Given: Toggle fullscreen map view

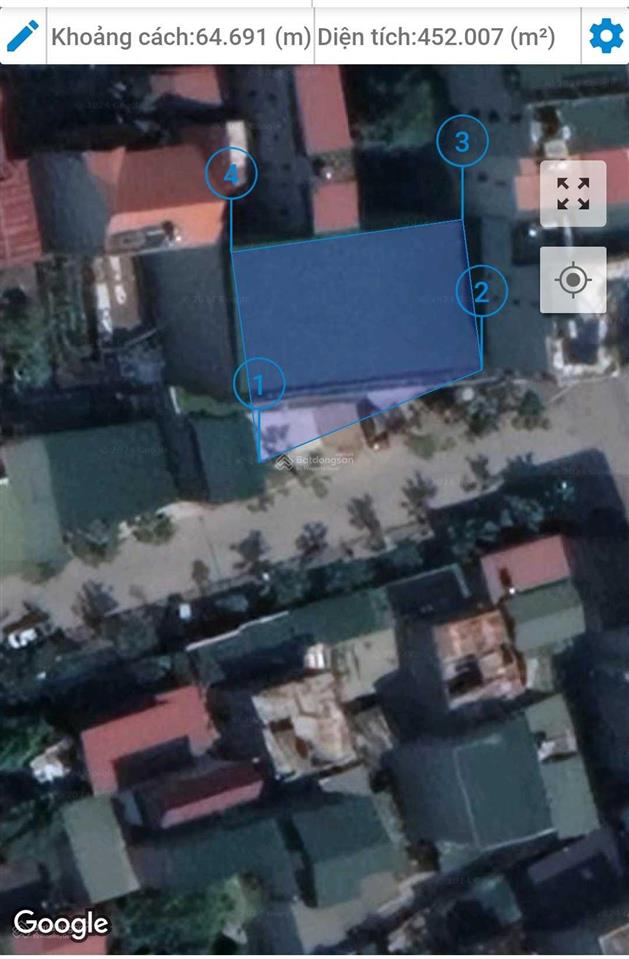Looking at the screenshot, I should 573,194.
